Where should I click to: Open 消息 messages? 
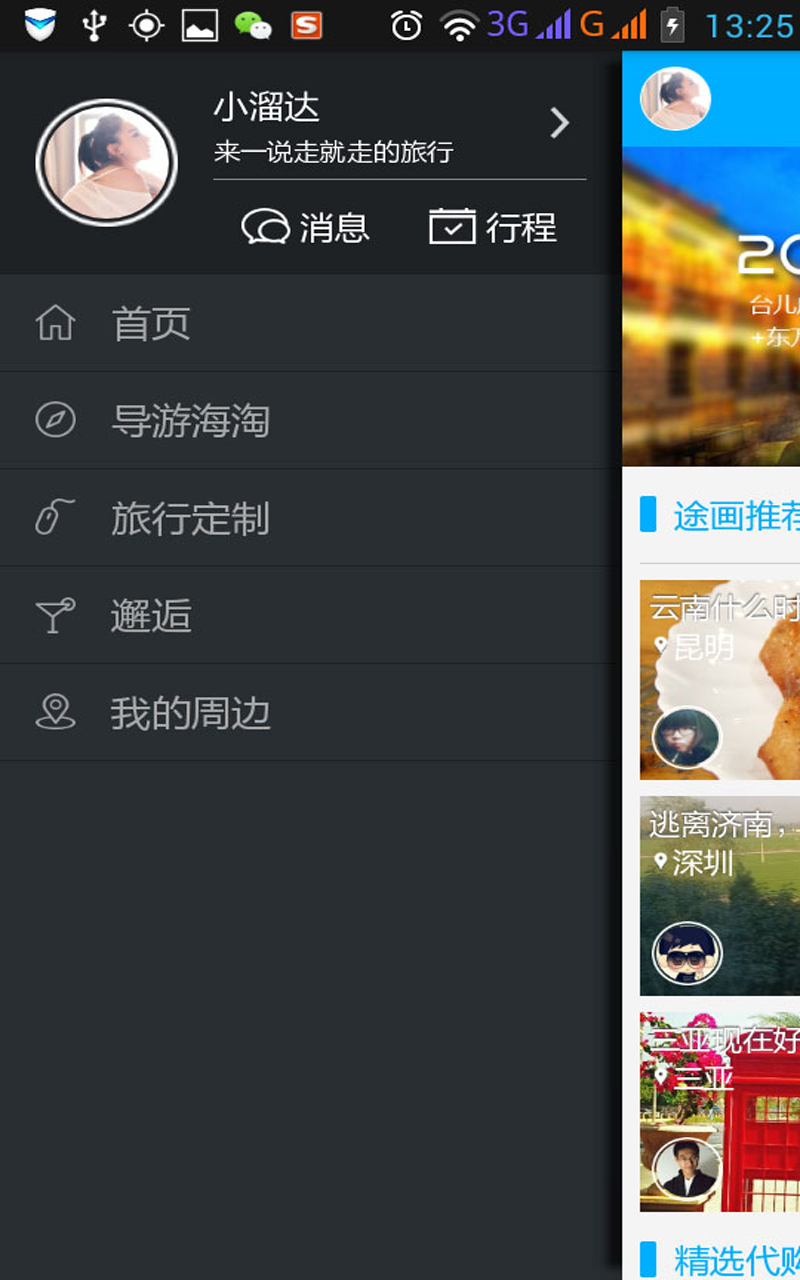tap(306, 227)
